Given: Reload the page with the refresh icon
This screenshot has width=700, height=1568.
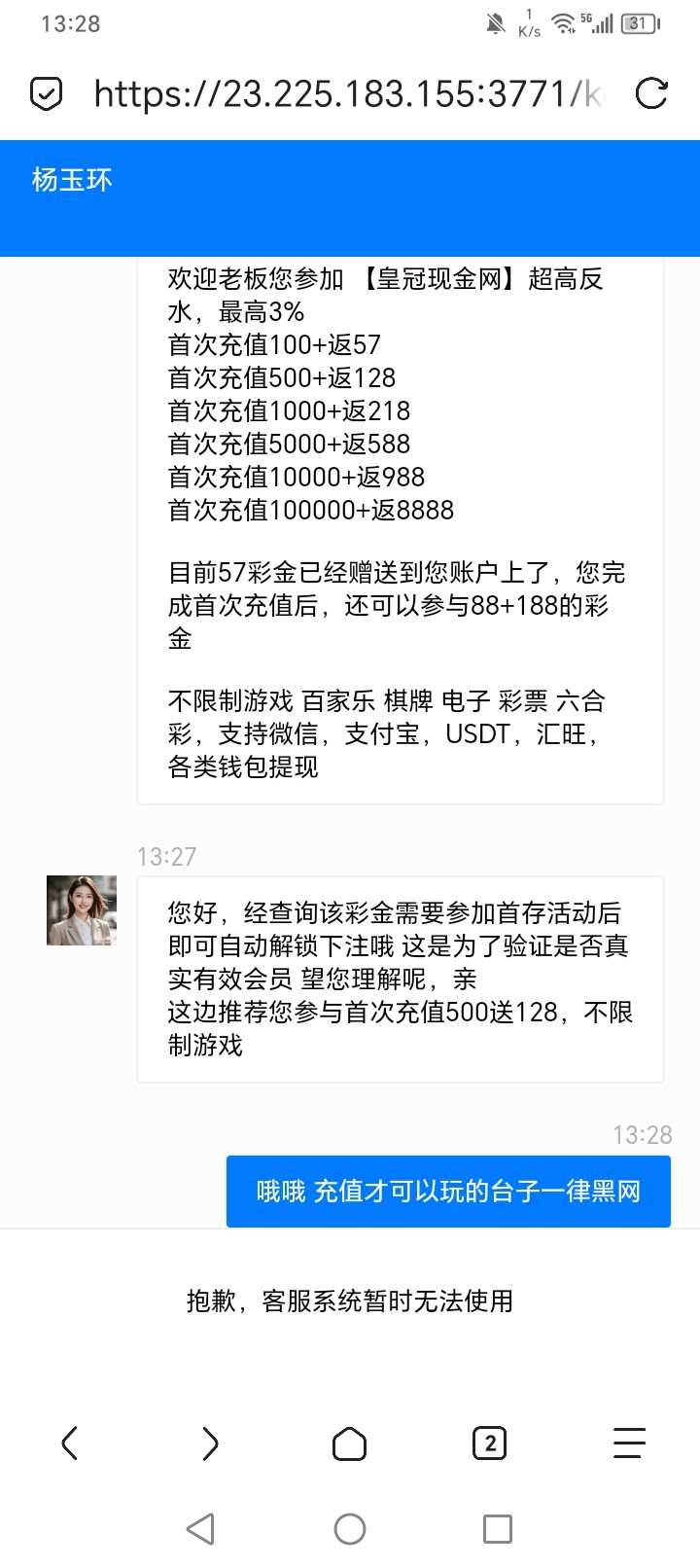Looking at the screenshot, I should click(650, 93).
